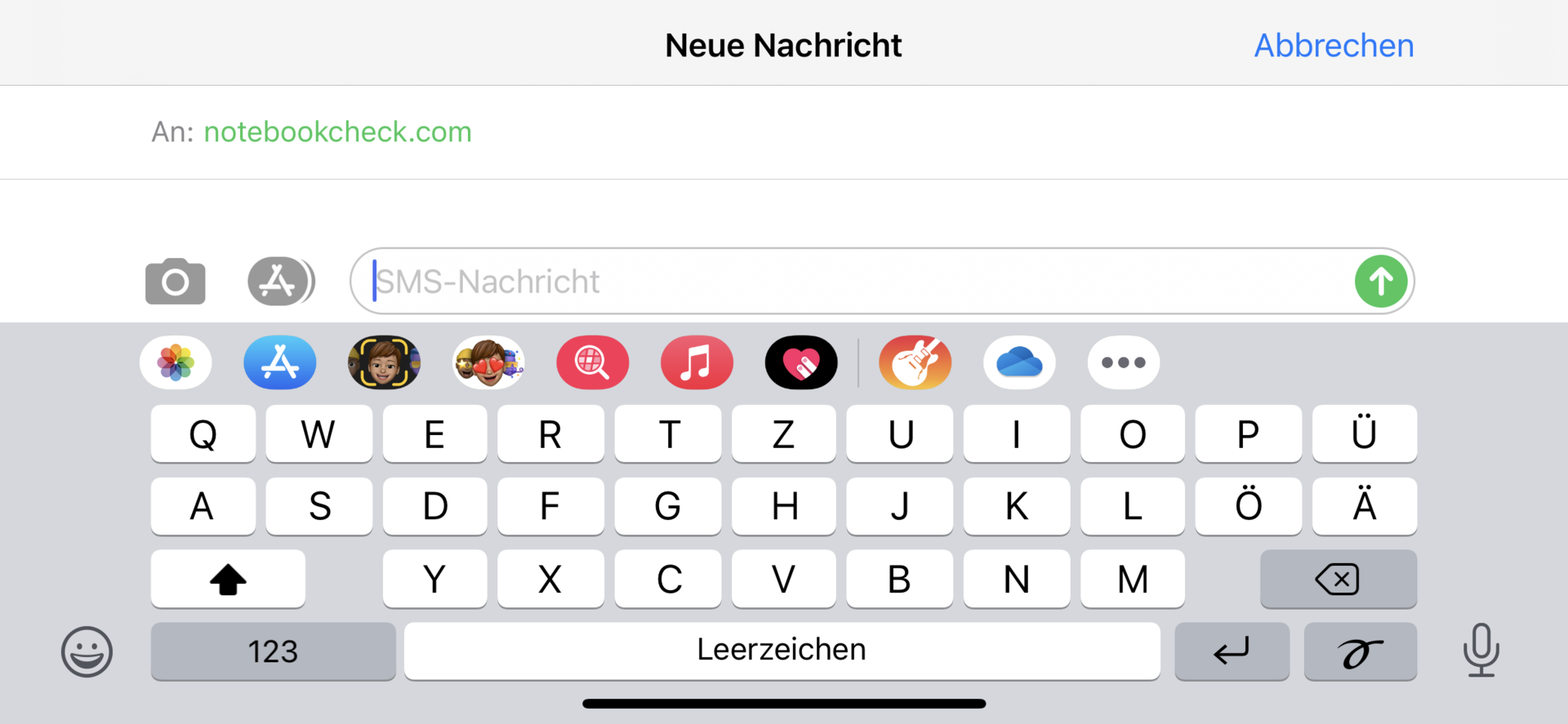
Task: Open Memoji stickers app
Action: click(488, 362)
